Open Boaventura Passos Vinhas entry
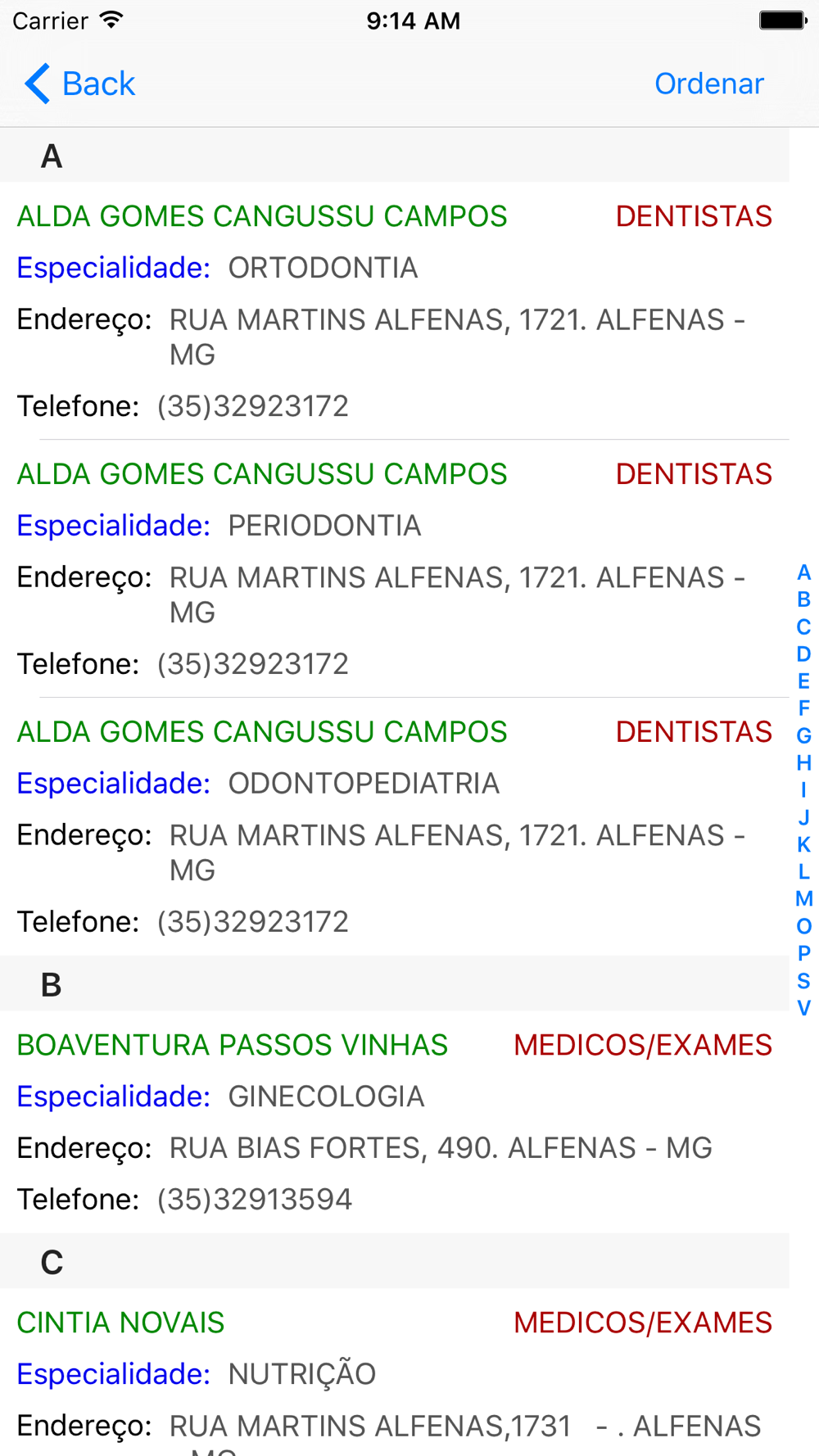 coord(395,1121)
